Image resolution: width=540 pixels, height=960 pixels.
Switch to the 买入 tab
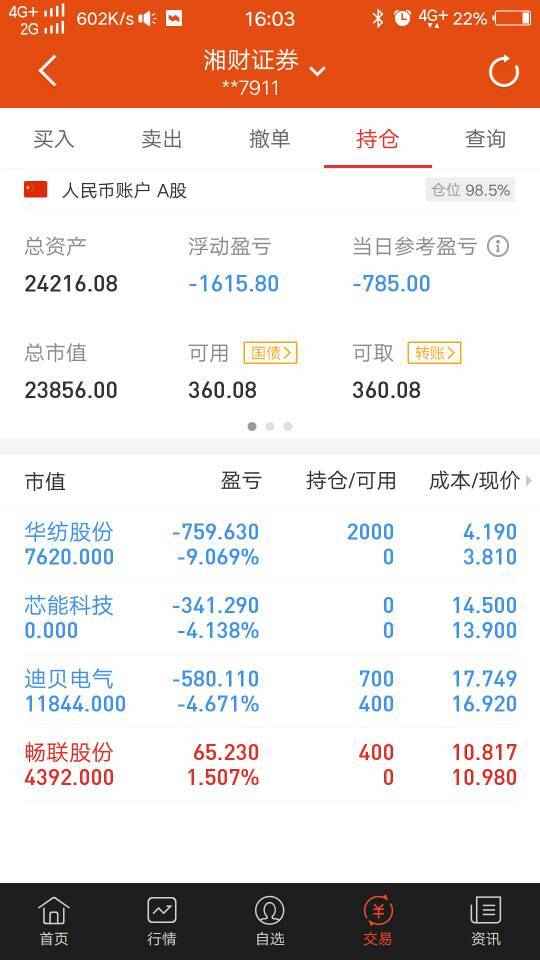coord(54,139)
